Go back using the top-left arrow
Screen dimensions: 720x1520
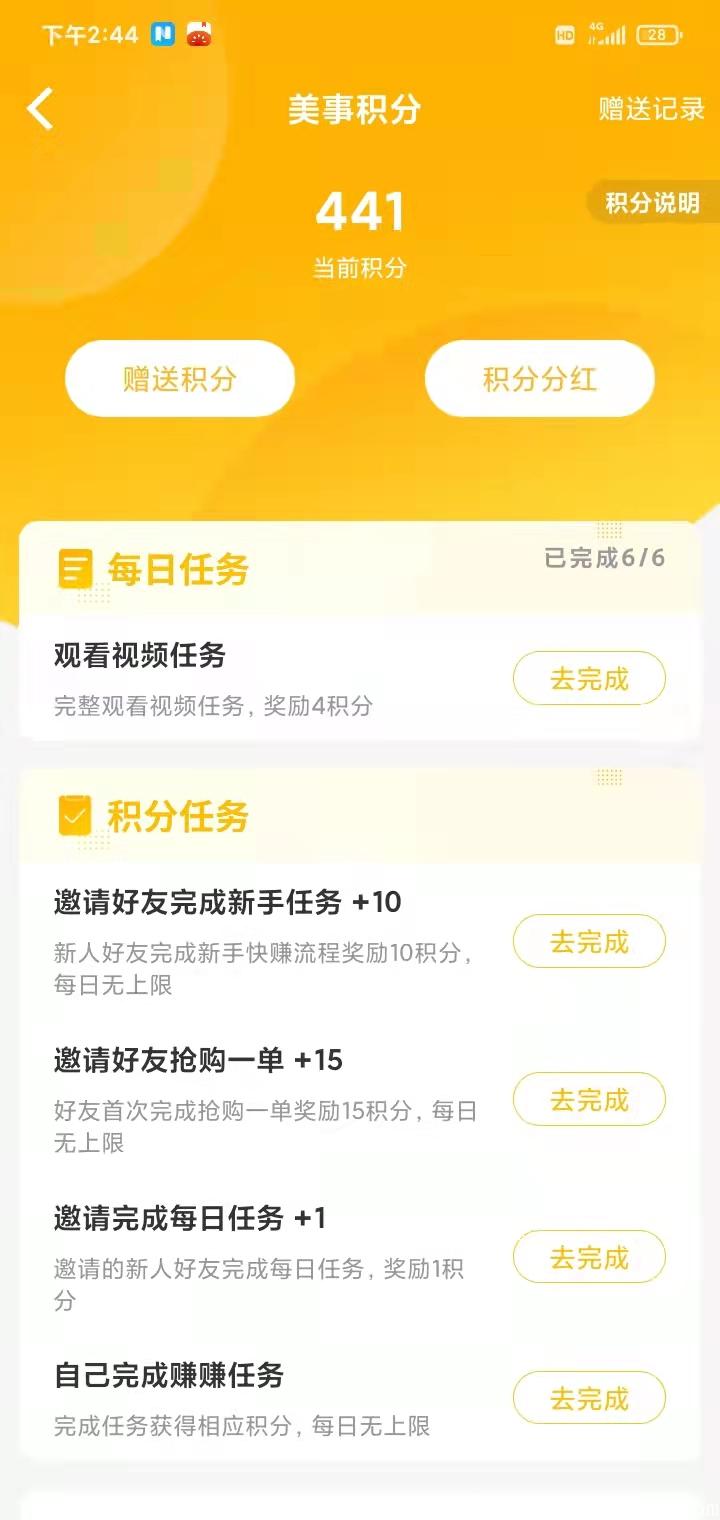point(40,109)
